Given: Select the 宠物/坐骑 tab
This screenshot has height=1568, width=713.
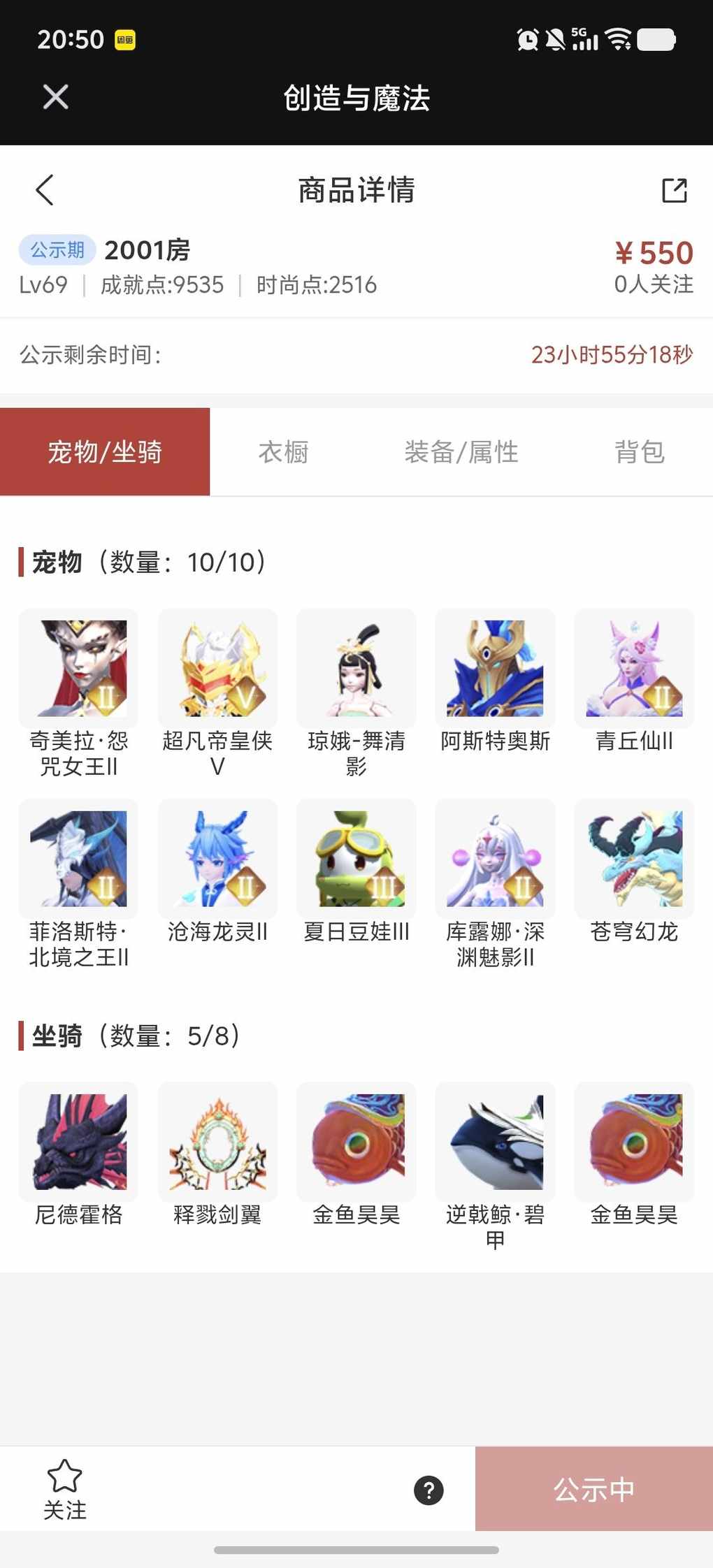Looking at the screenshot, I should pos(105,452).
